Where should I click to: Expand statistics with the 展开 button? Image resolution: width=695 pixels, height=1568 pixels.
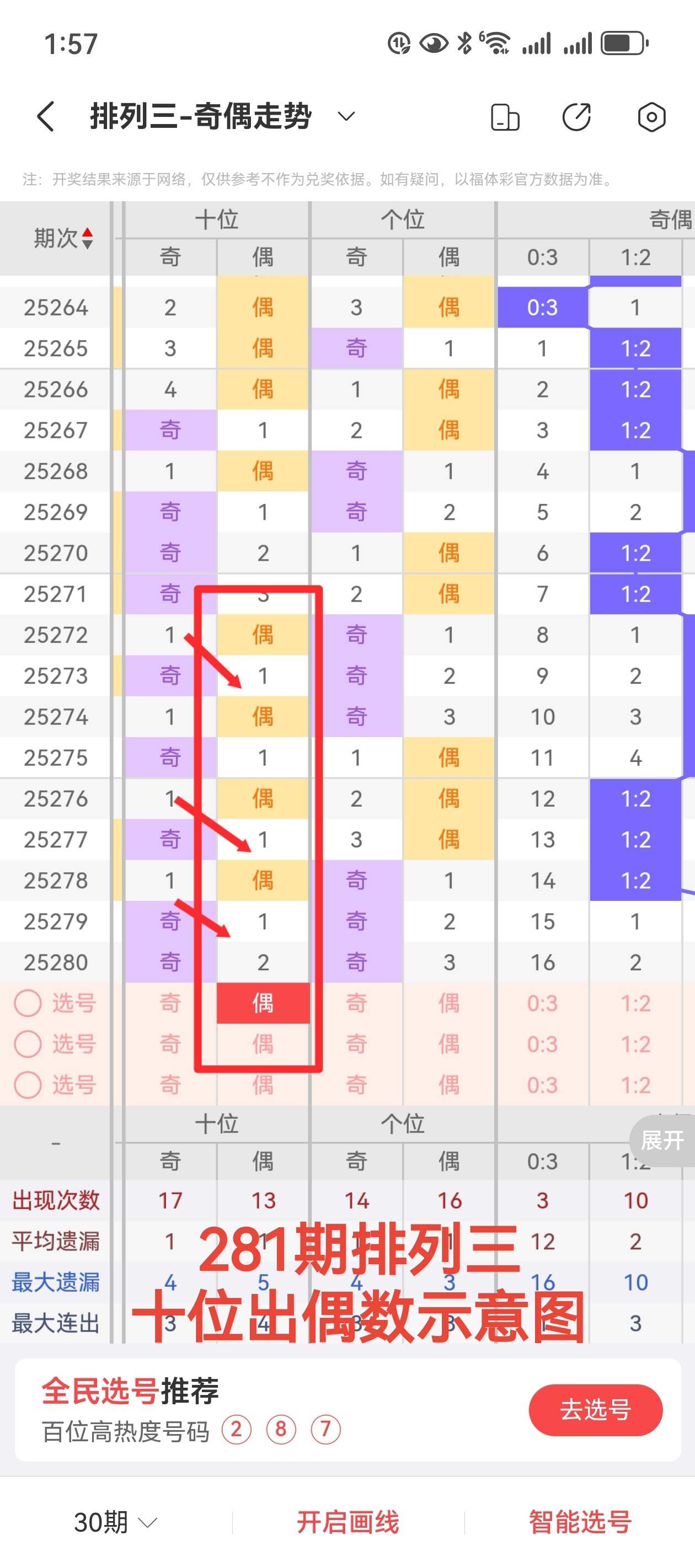(662, 1140)
